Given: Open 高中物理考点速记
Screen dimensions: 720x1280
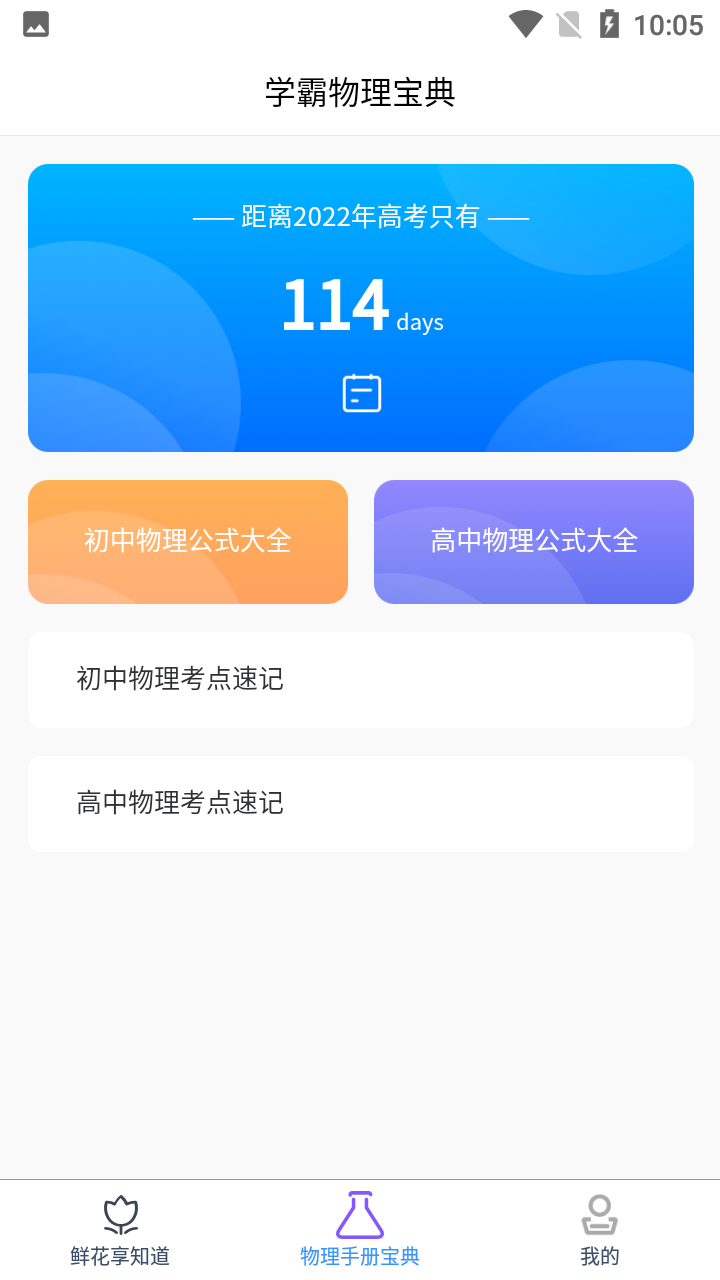Looking at the screenshot, I should (360, 803).
